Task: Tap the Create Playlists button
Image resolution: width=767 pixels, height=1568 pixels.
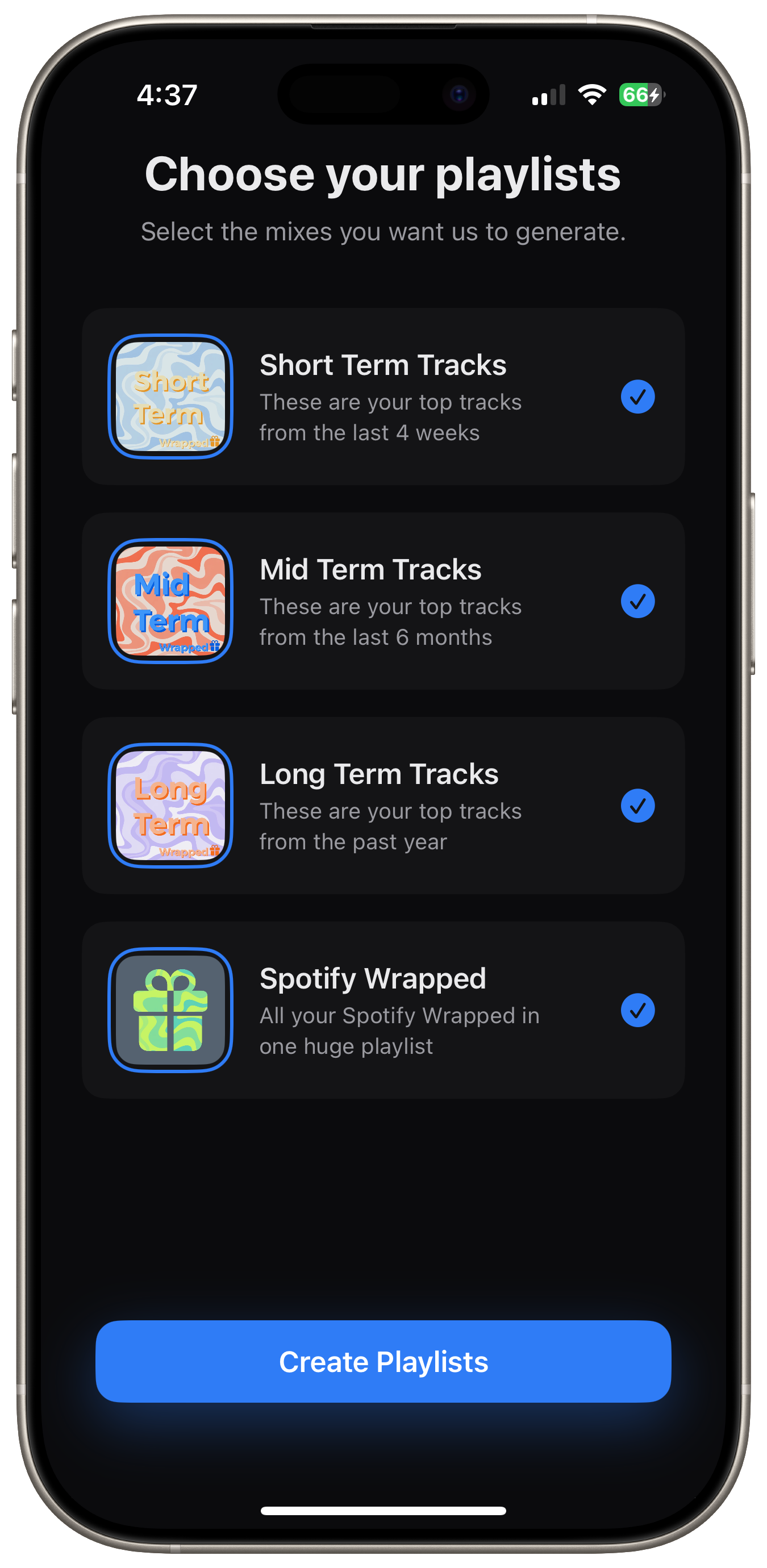Action: 383,1362
